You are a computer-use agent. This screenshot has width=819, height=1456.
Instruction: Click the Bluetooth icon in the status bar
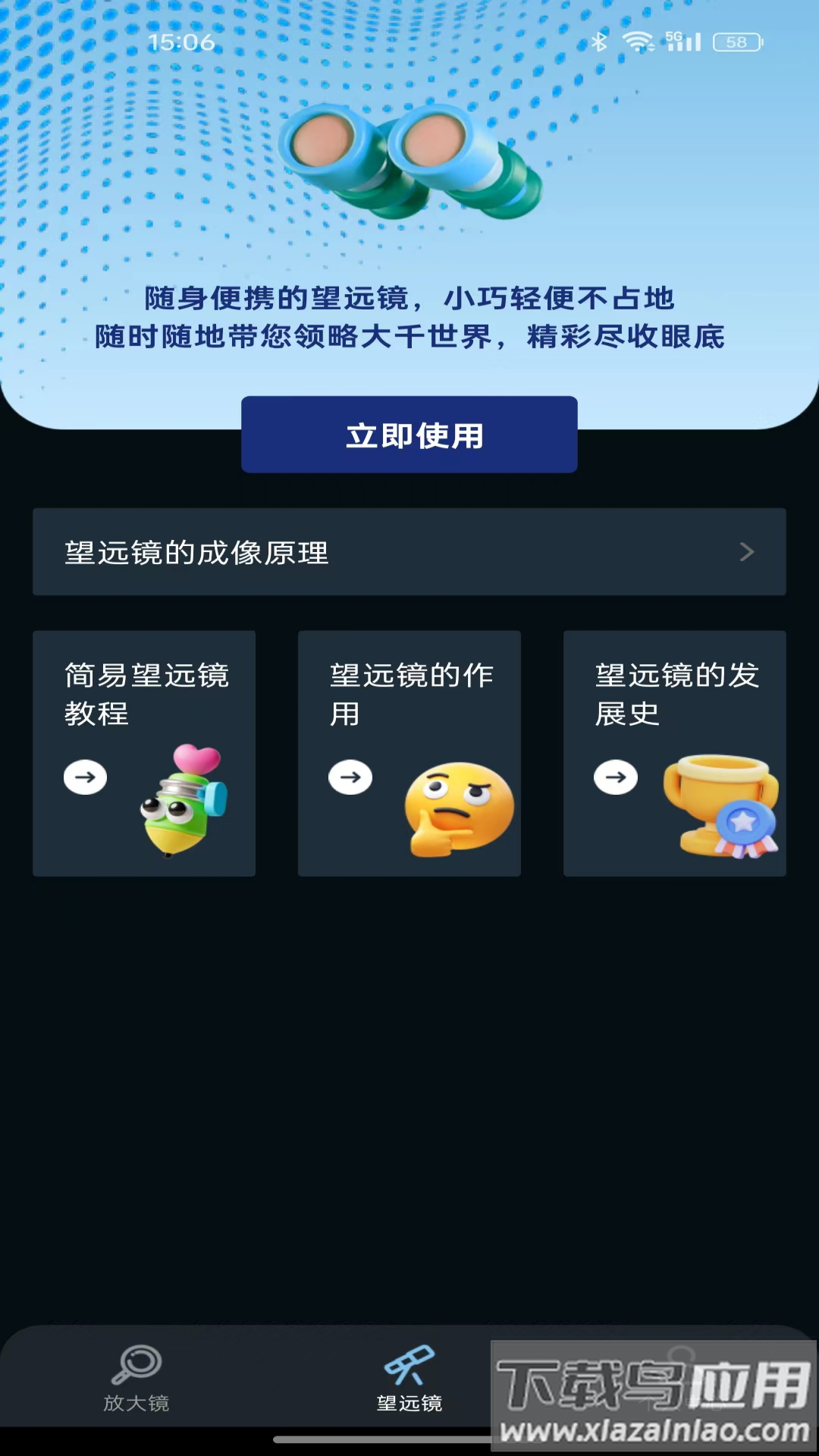600,42
